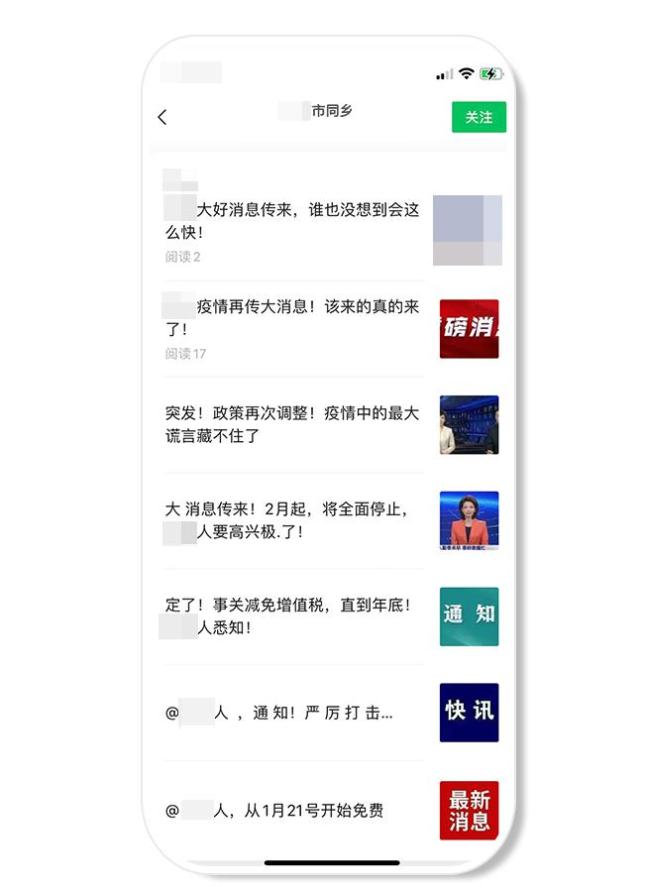Go back using the top-left arrow
This screenshot has width=645, height=892.
(x=163, y=117)
